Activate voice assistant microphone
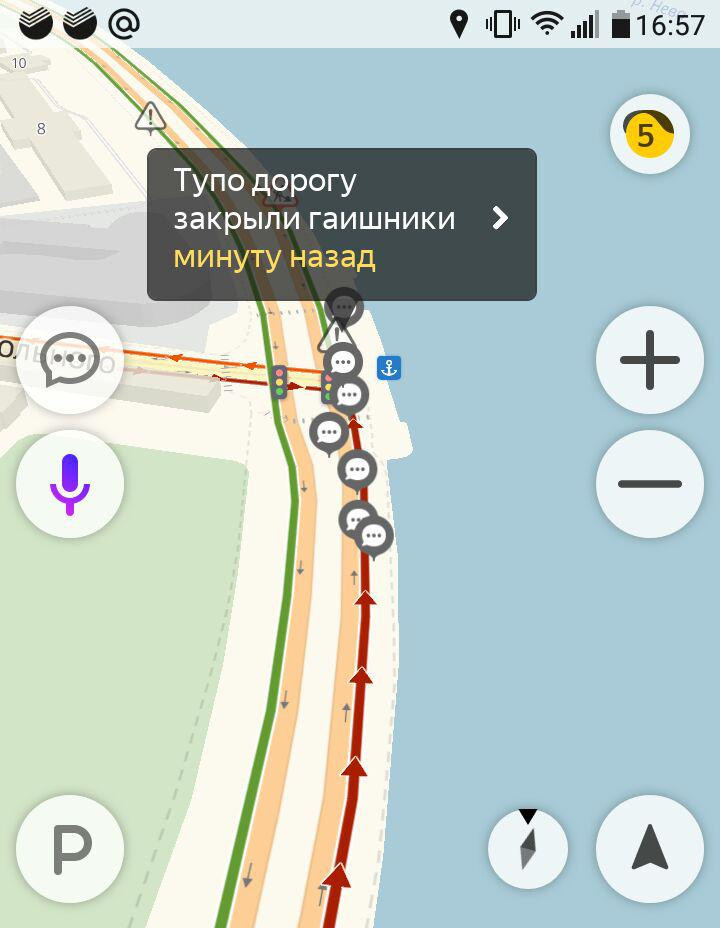This screenshot has height=928, width=720. tap(70, 484)
